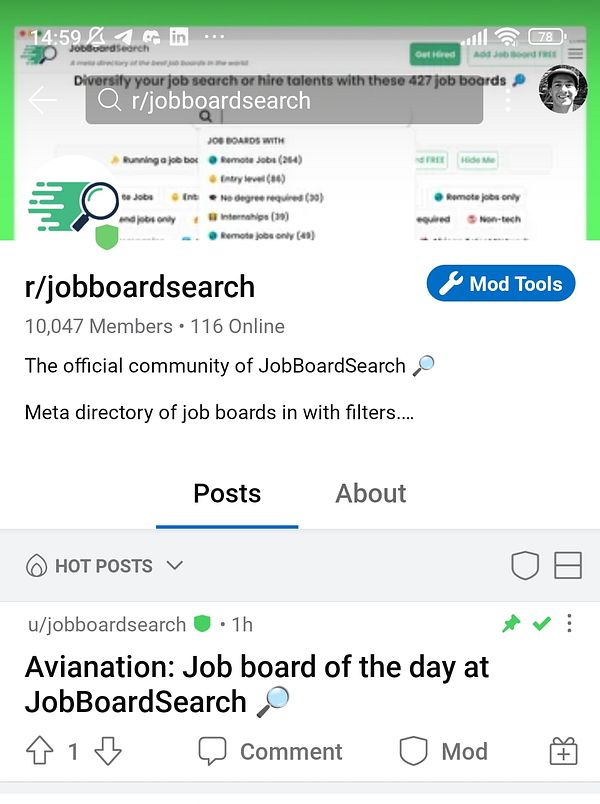
Task: Expand the Hot Posts sort dropdown
Action: click(104, 566)
